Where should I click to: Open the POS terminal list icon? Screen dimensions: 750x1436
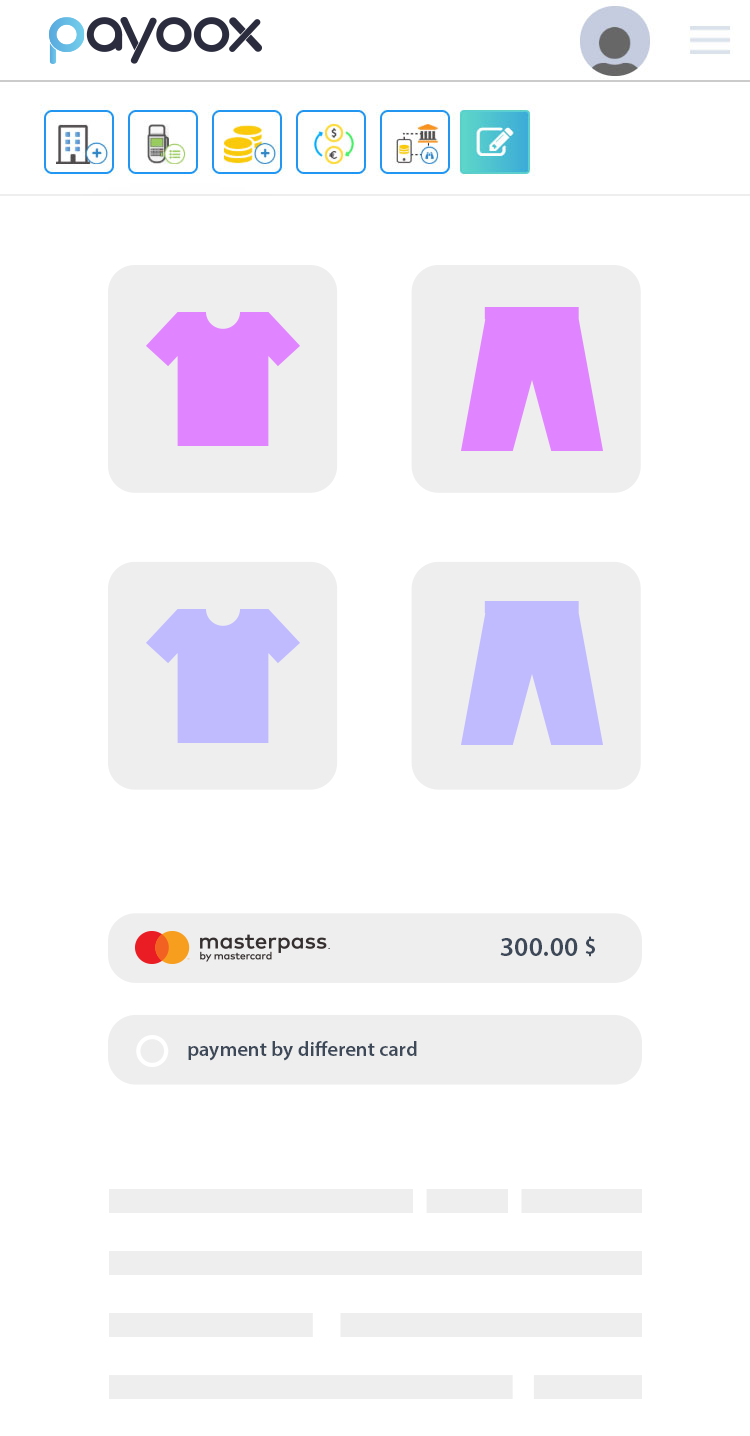pyautogui.click(x=163, y=142)
